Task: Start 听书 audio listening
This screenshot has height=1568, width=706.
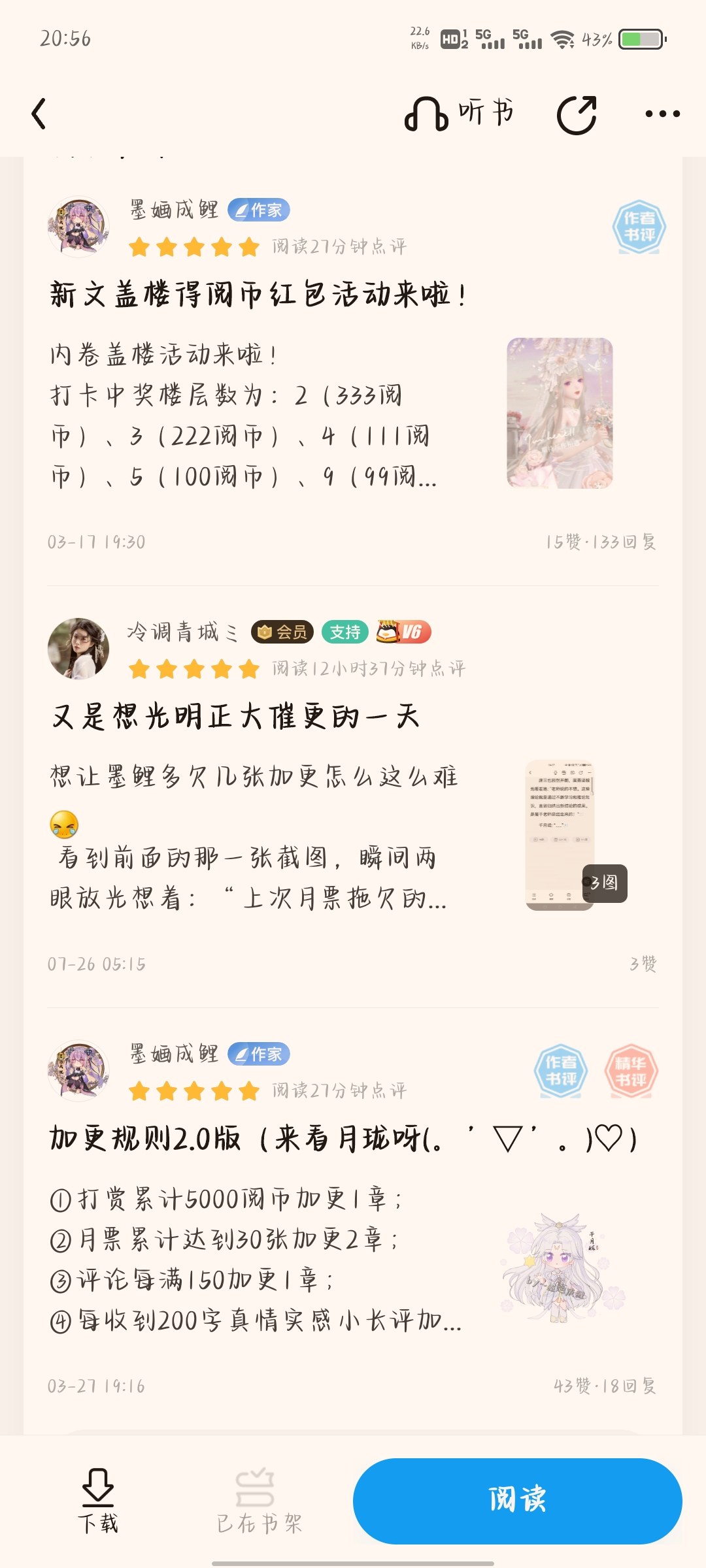Action: coord(460,114)
